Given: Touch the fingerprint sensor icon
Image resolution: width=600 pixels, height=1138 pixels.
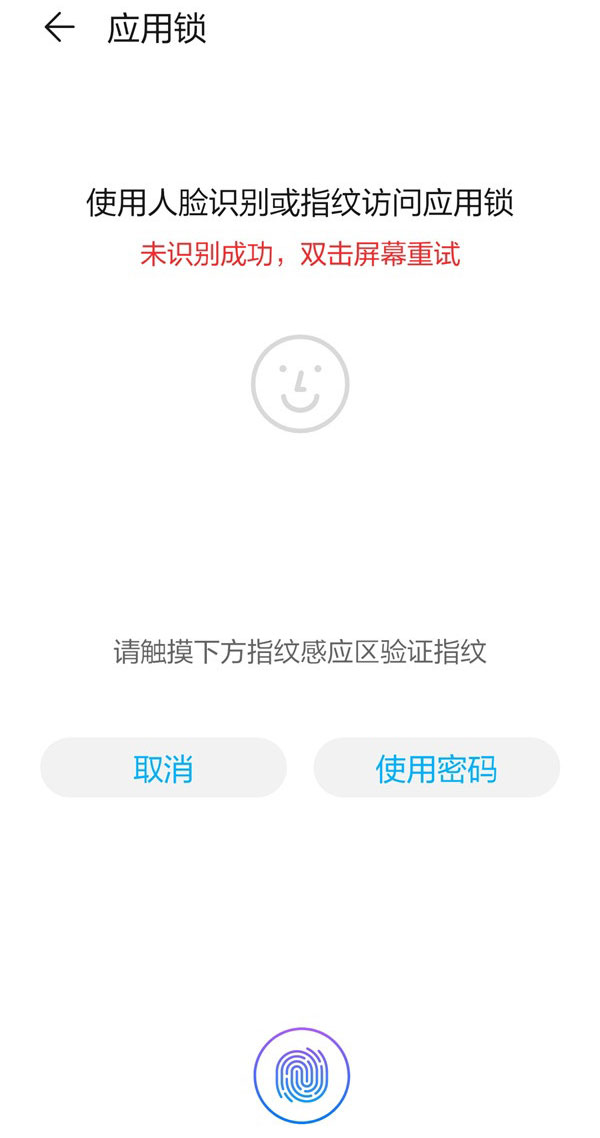Looking at the screenshot, I should [x=301, y=1076].
